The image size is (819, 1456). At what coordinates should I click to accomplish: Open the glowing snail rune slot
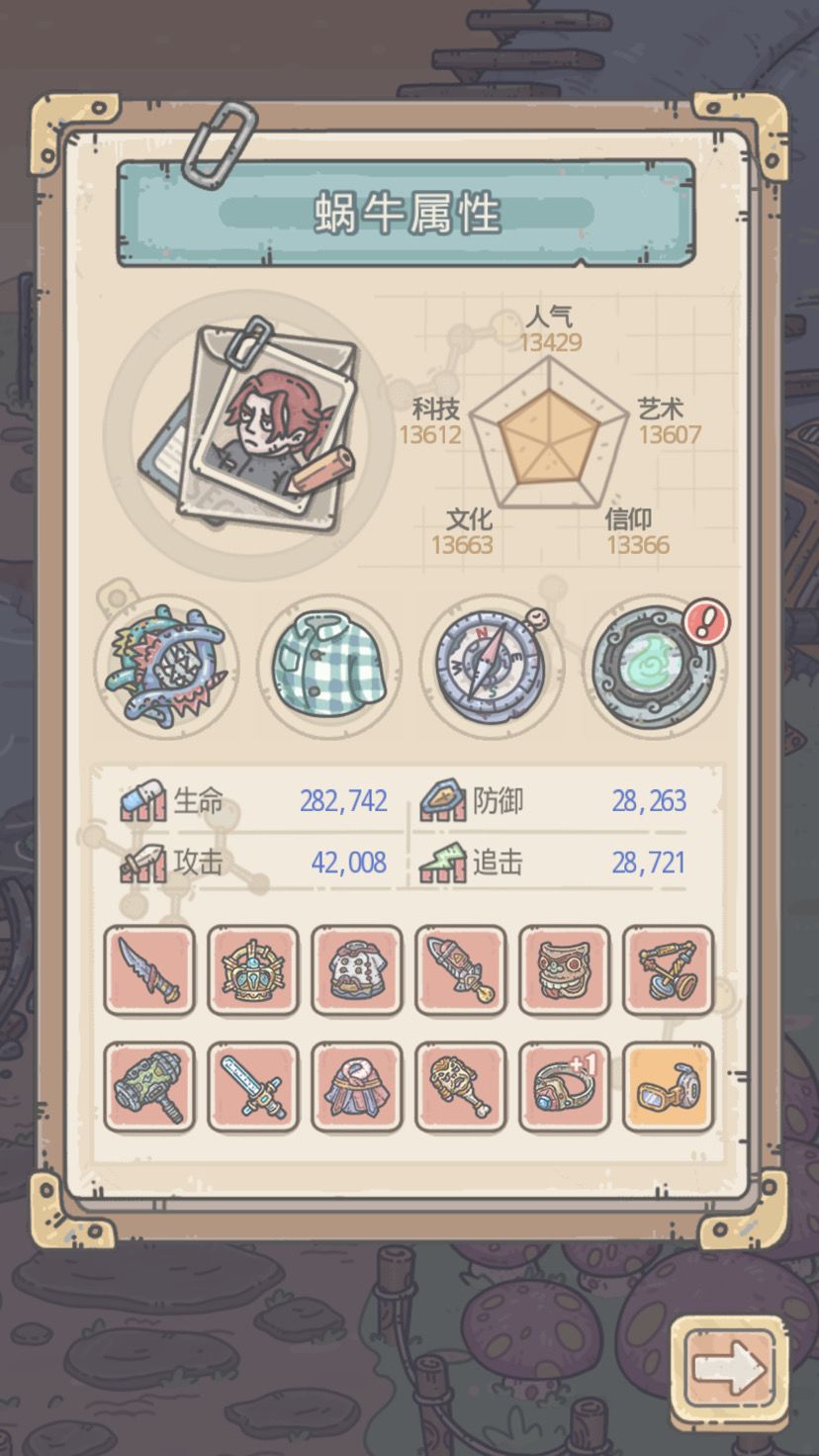651,669
